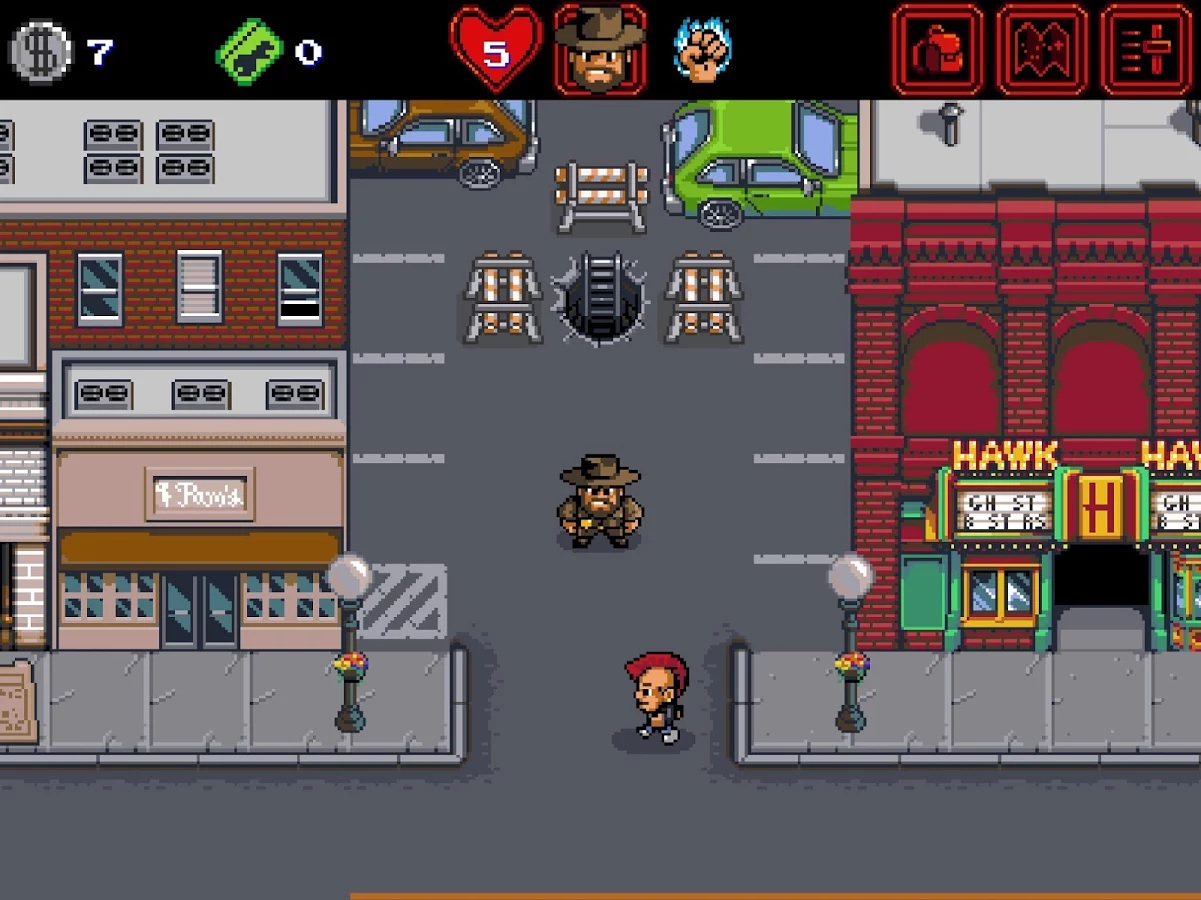
Task: Open the backpack inventory
Action: click(937, 50)
